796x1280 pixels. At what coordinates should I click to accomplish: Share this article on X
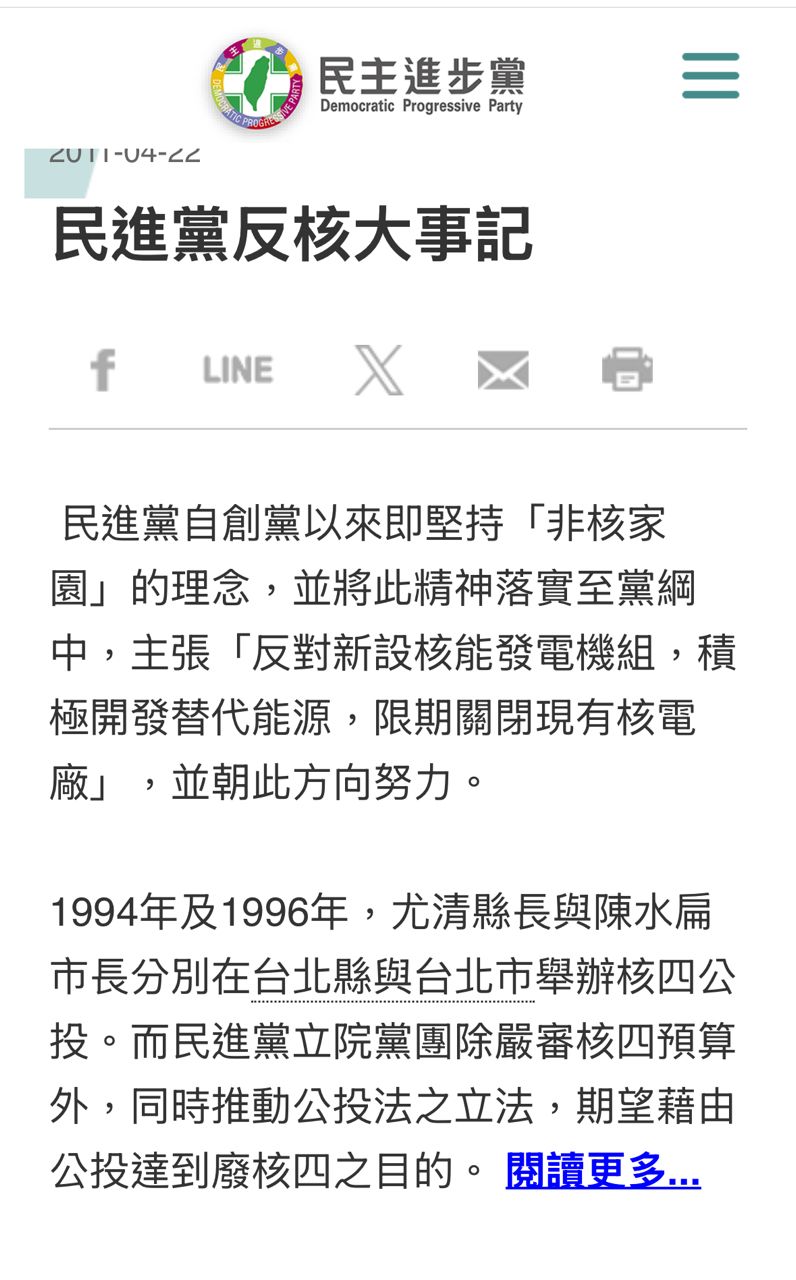pos(379,370)
